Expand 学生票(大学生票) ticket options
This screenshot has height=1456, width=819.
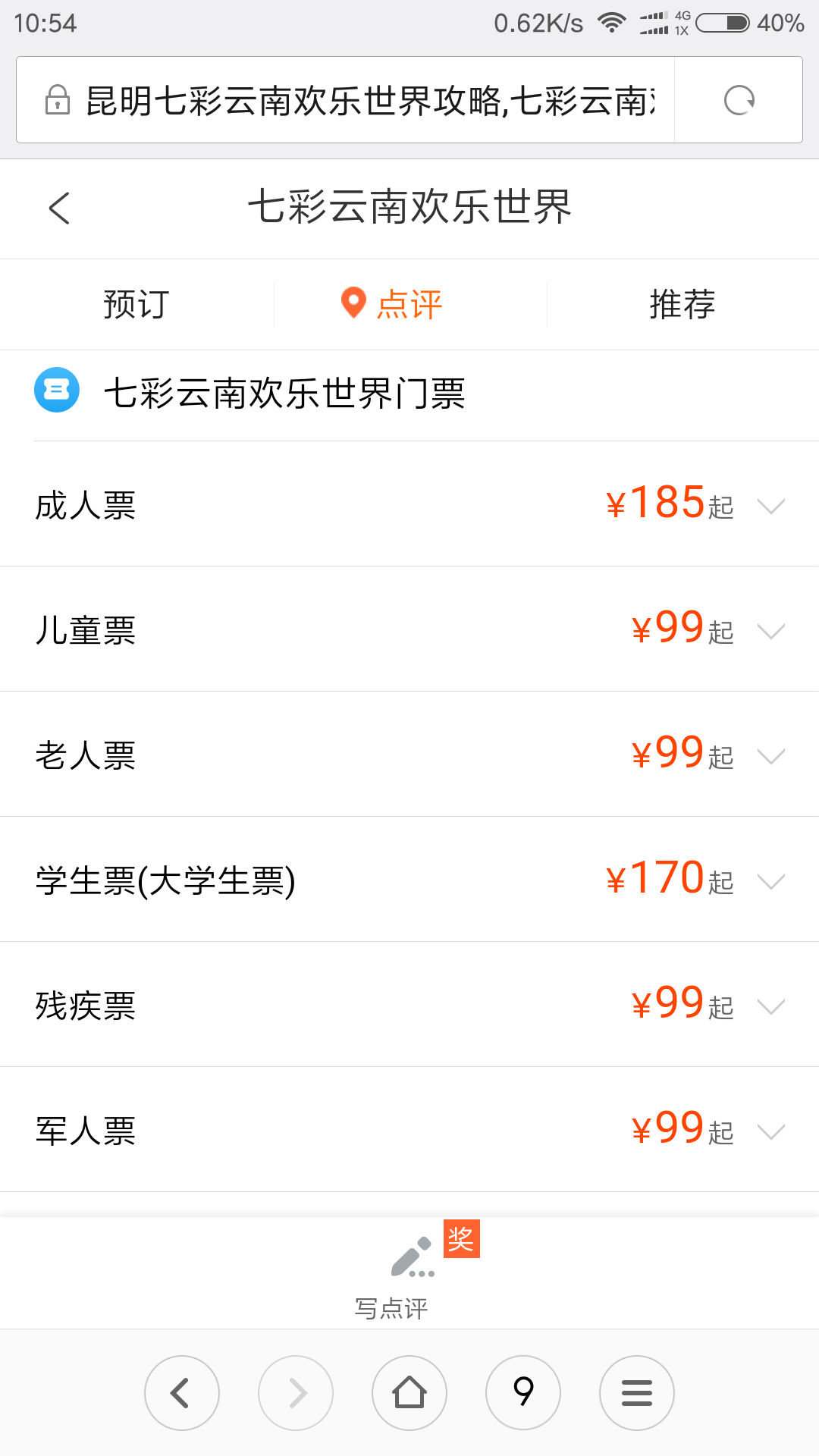pyautogui.click(x=409, y=880)
